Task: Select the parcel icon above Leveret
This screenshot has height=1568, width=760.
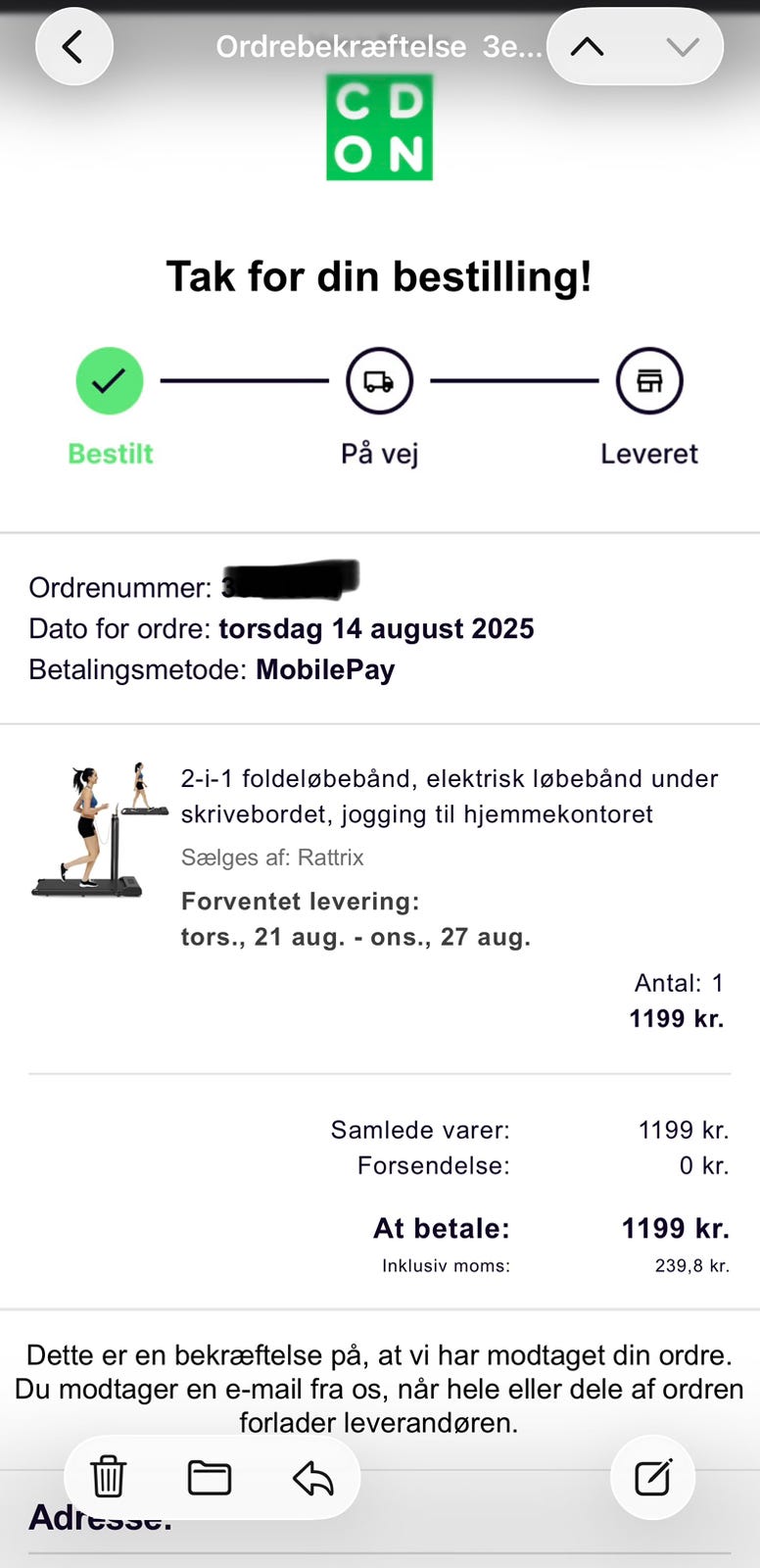Action: 649,380
